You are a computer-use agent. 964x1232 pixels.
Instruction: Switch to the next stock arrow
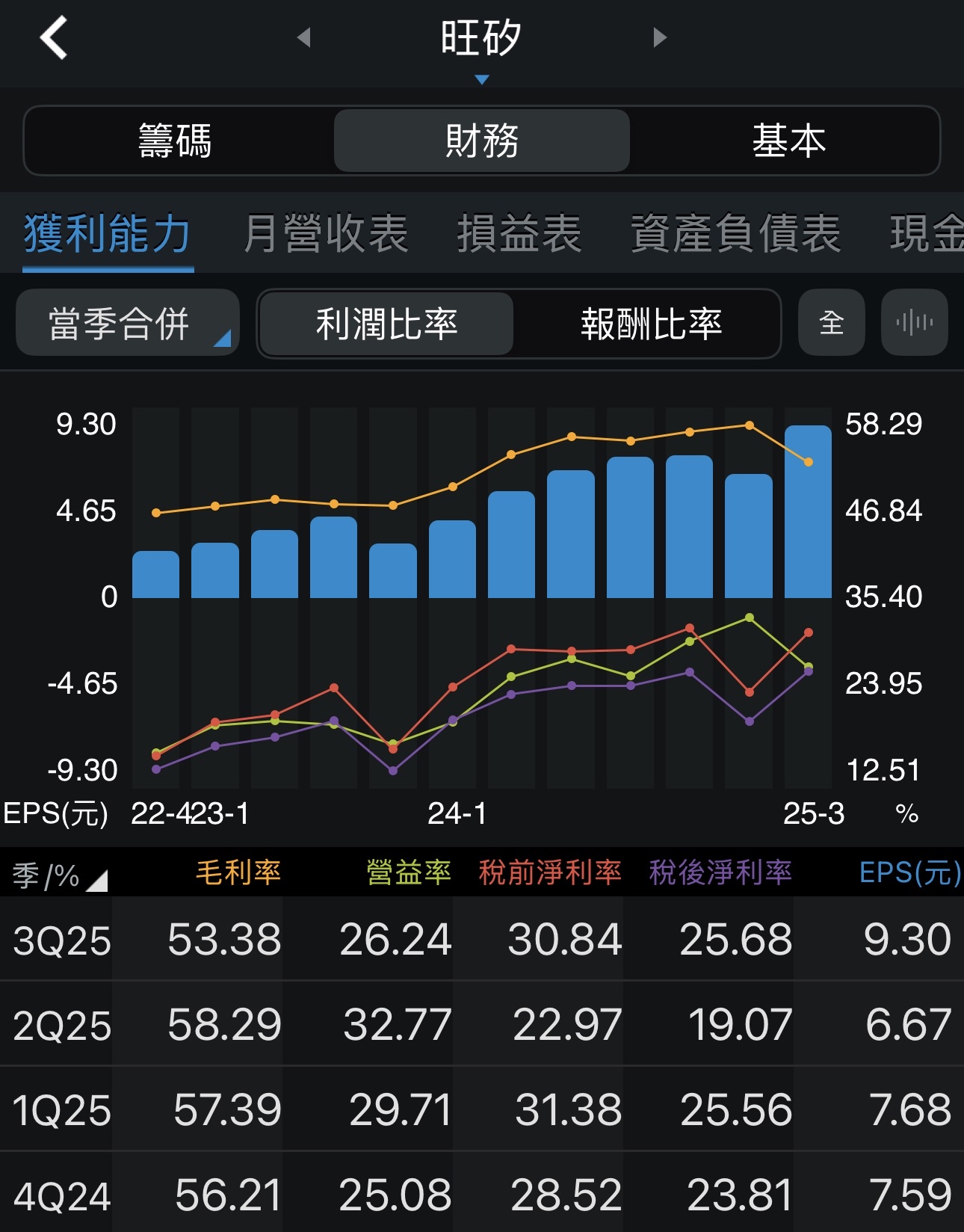[658, 37]
